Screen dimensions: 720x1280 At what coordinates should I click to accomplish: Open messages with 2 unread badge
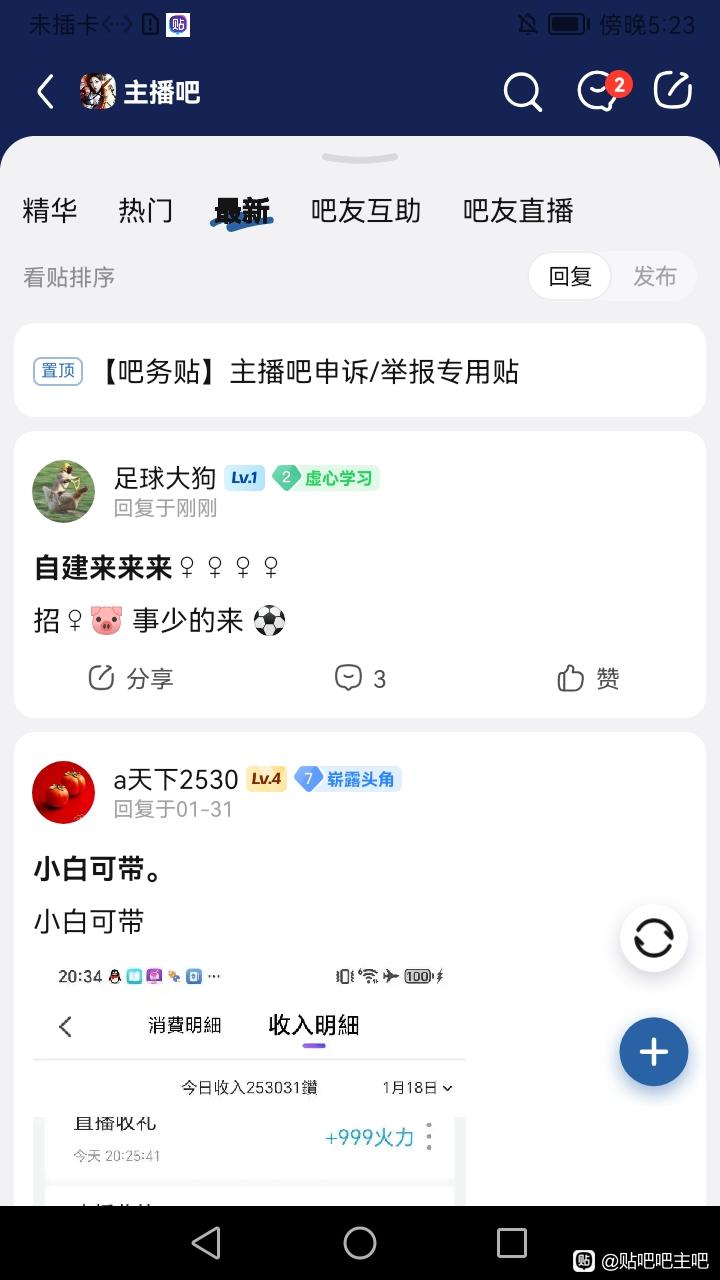(599, 92)
